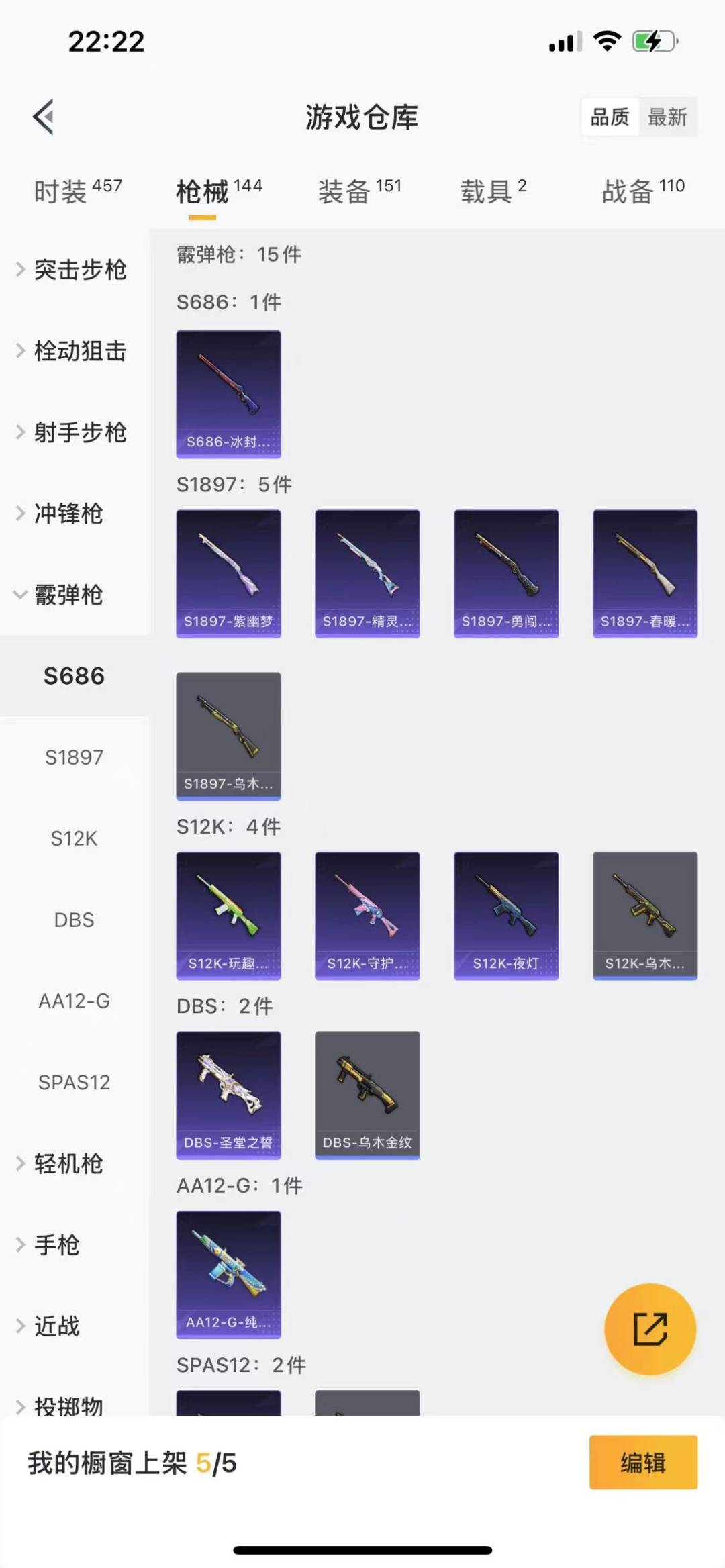Switch to the 装备 tab
The height and width of the screenshot is (1568, 725).
tap(359, 191)
